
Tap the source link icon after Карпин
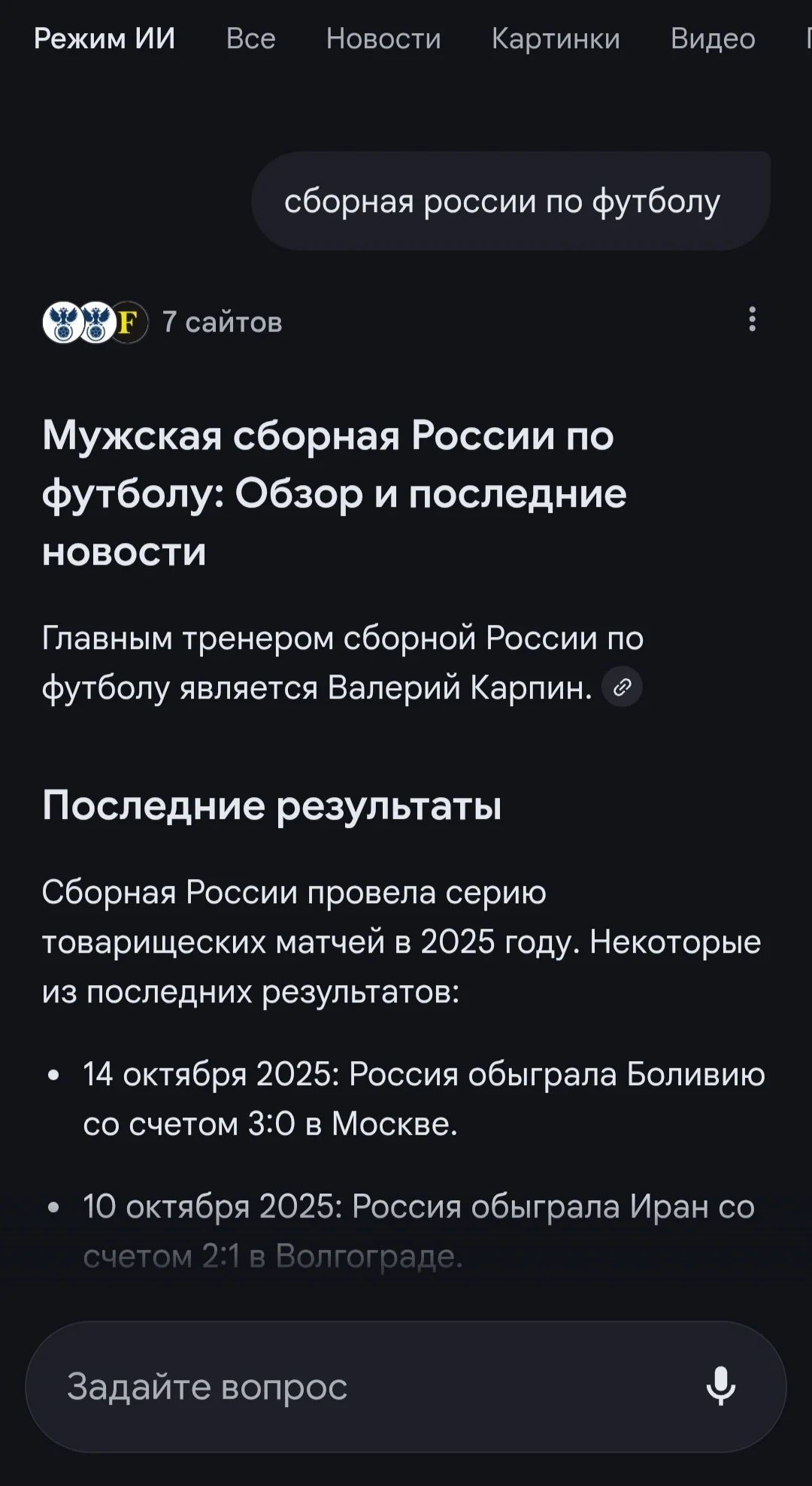pyautogui.click(x=622, y=687)
